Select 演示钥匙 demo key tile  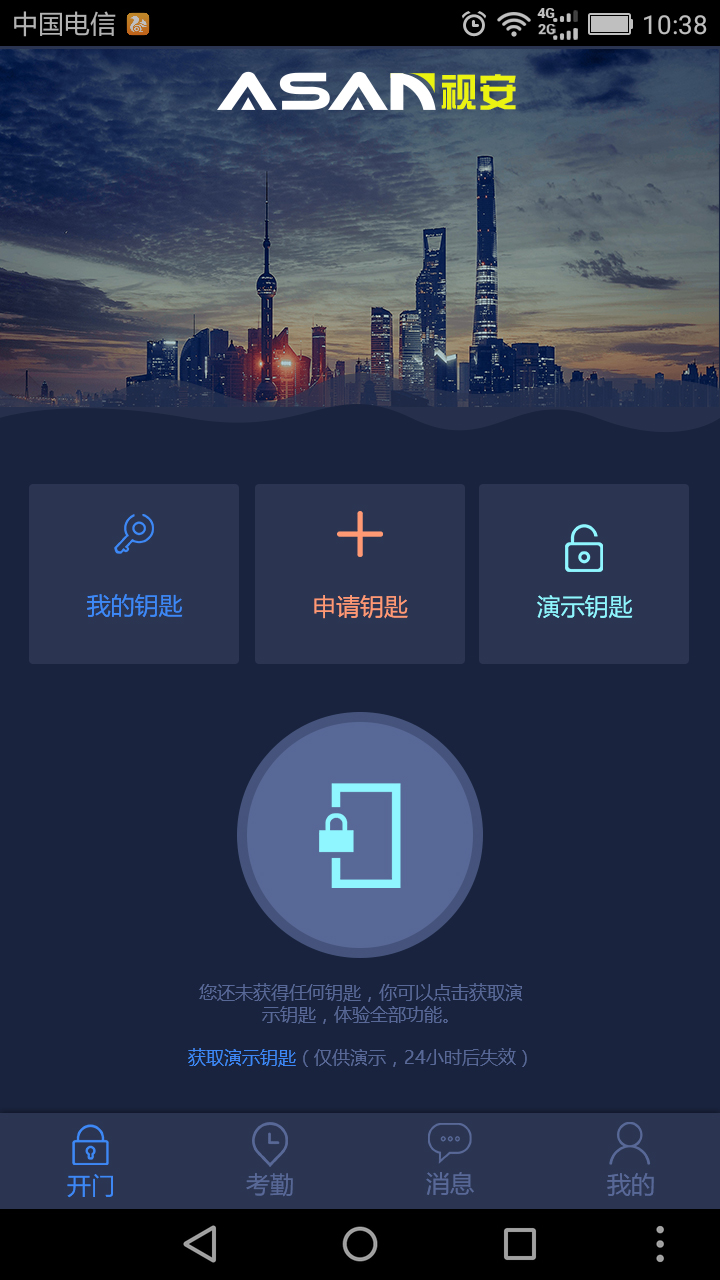coord(584,573)
